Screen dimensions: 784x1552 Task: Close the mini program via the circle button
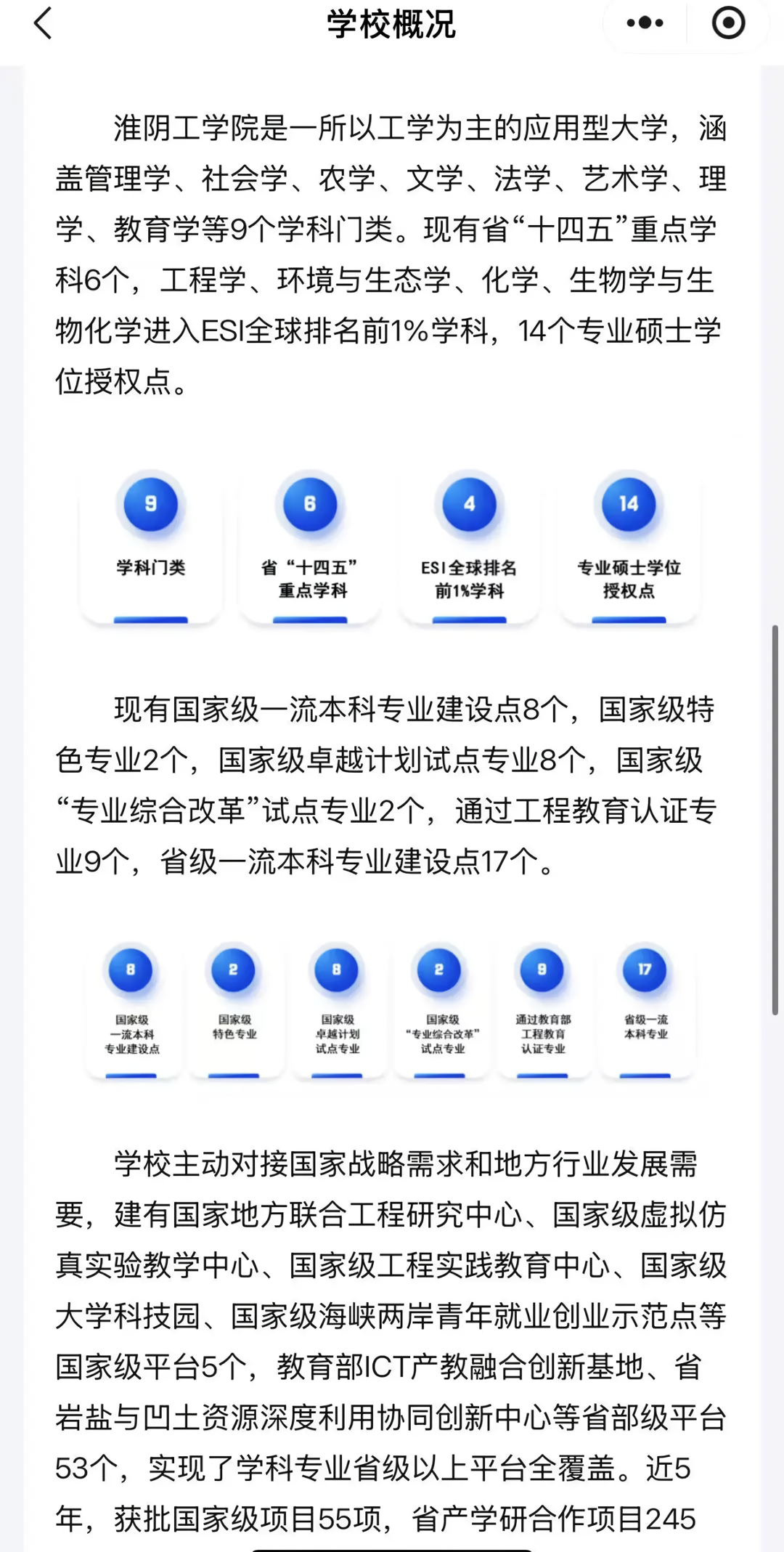728,23
